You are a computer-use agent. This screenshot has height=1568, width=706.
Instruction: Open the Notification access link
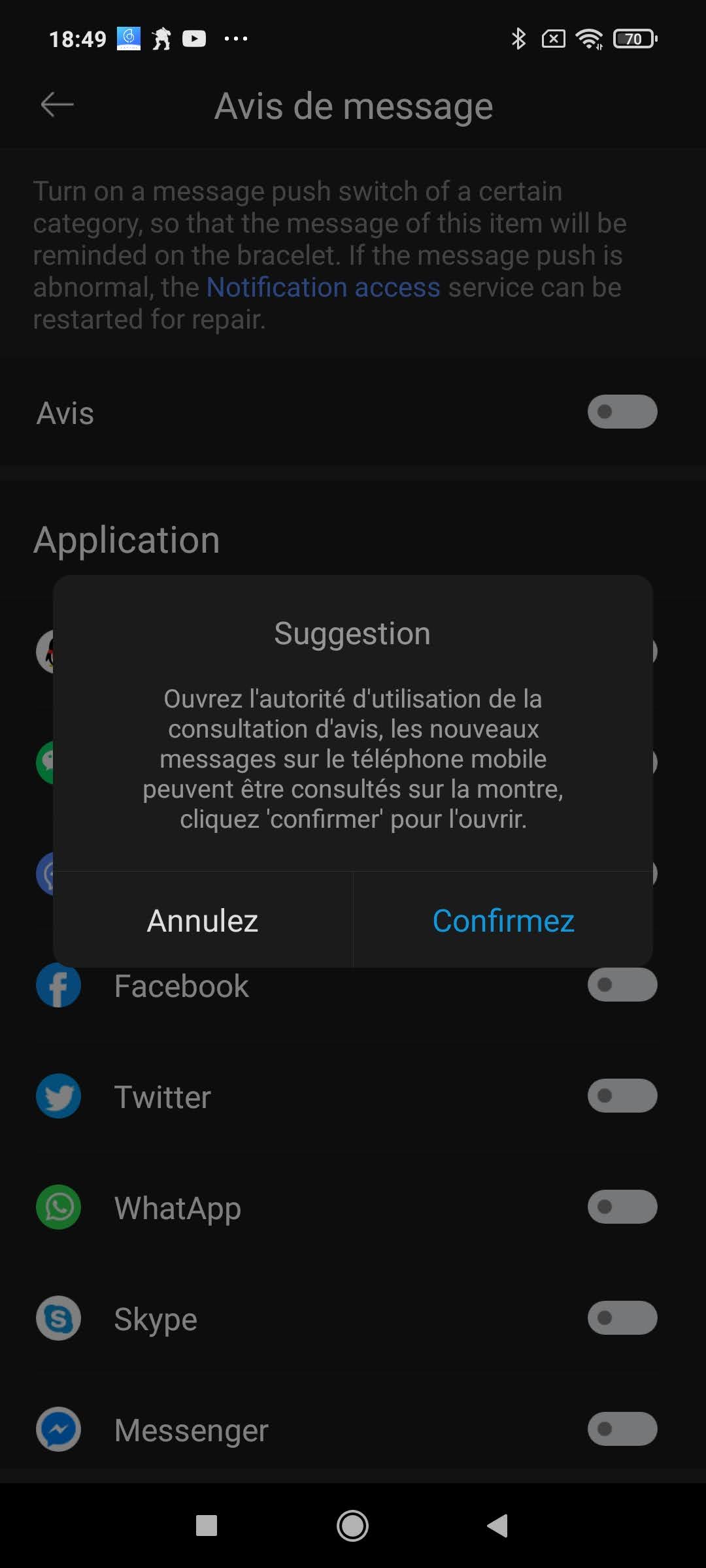(323, 287)
